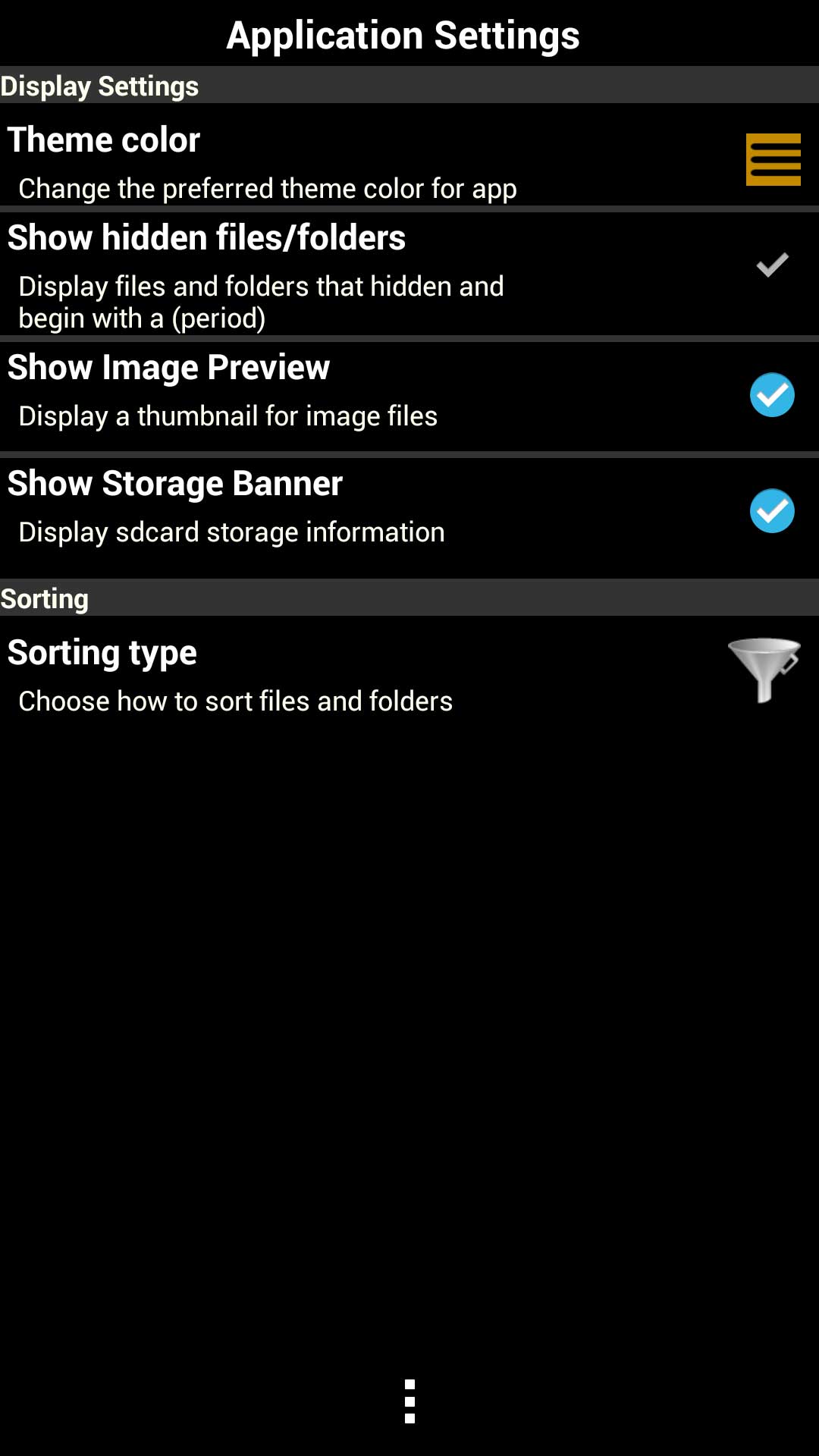Viewport: 819px width, 1456px height.
Task: Click Choose how to sort files and folders
Action: point(234,701)
